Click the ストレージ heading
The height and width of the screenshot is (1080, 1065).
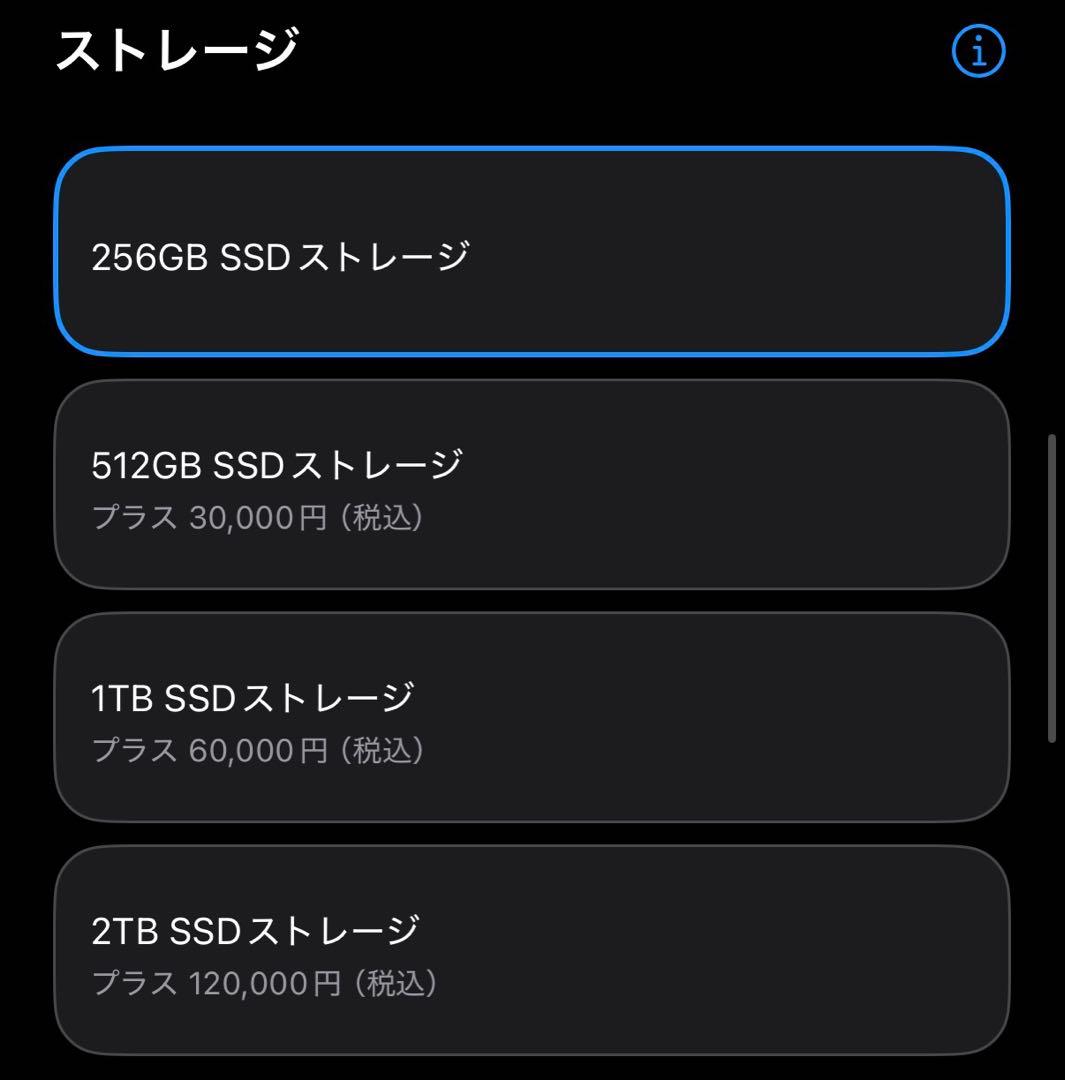(x=178, y=48)
